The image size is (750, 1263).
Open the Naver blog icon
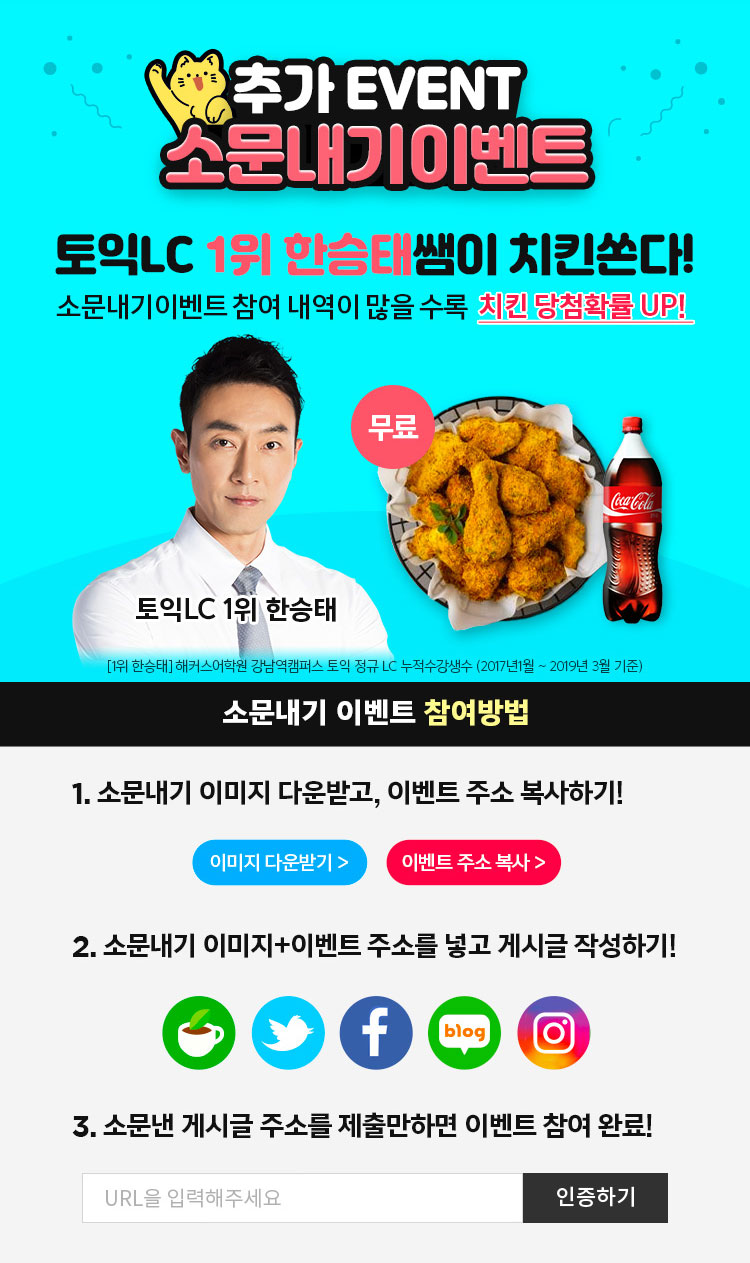click(464, 1033)
